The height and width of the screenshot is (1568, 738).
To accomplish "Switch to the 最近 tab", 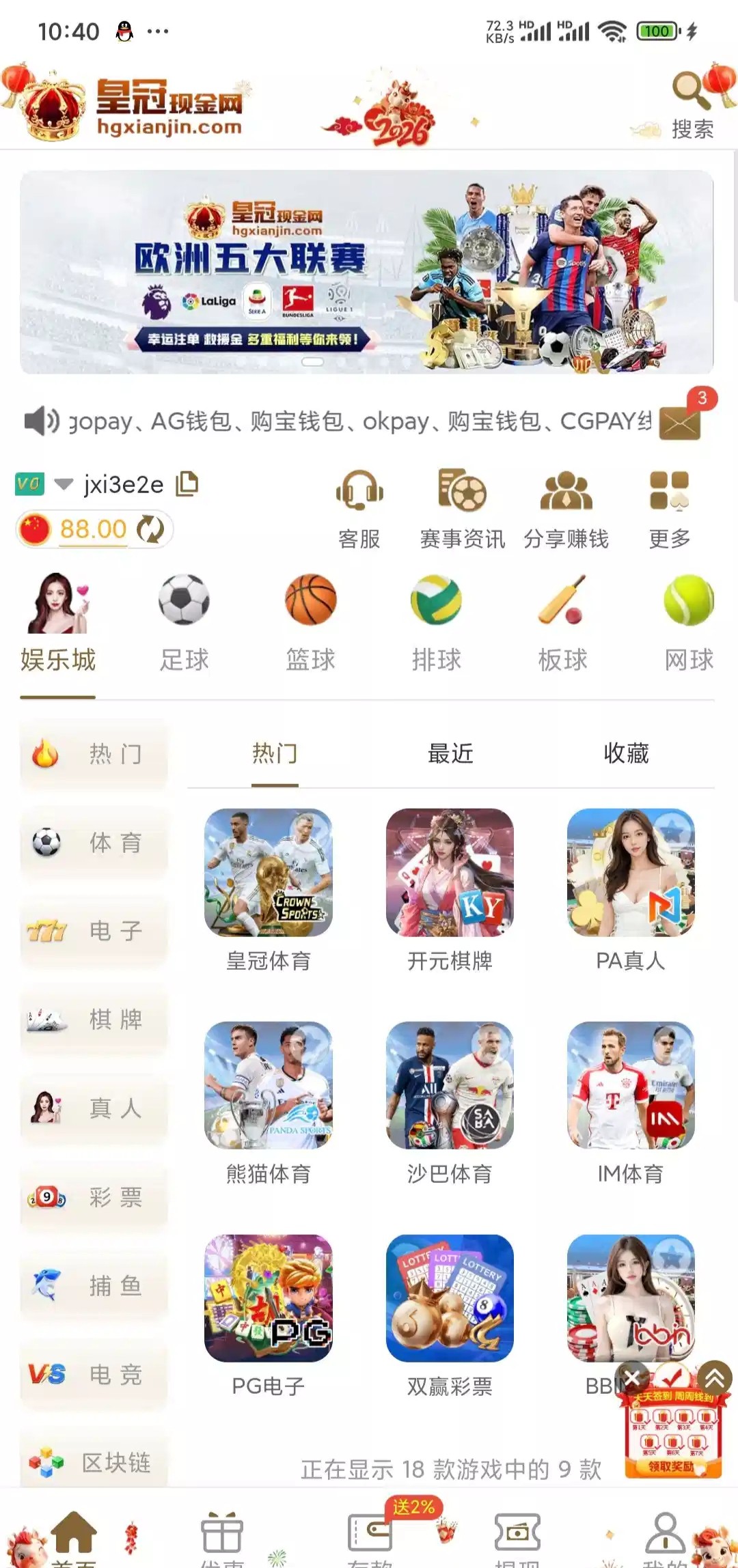I will click(450, 753).
